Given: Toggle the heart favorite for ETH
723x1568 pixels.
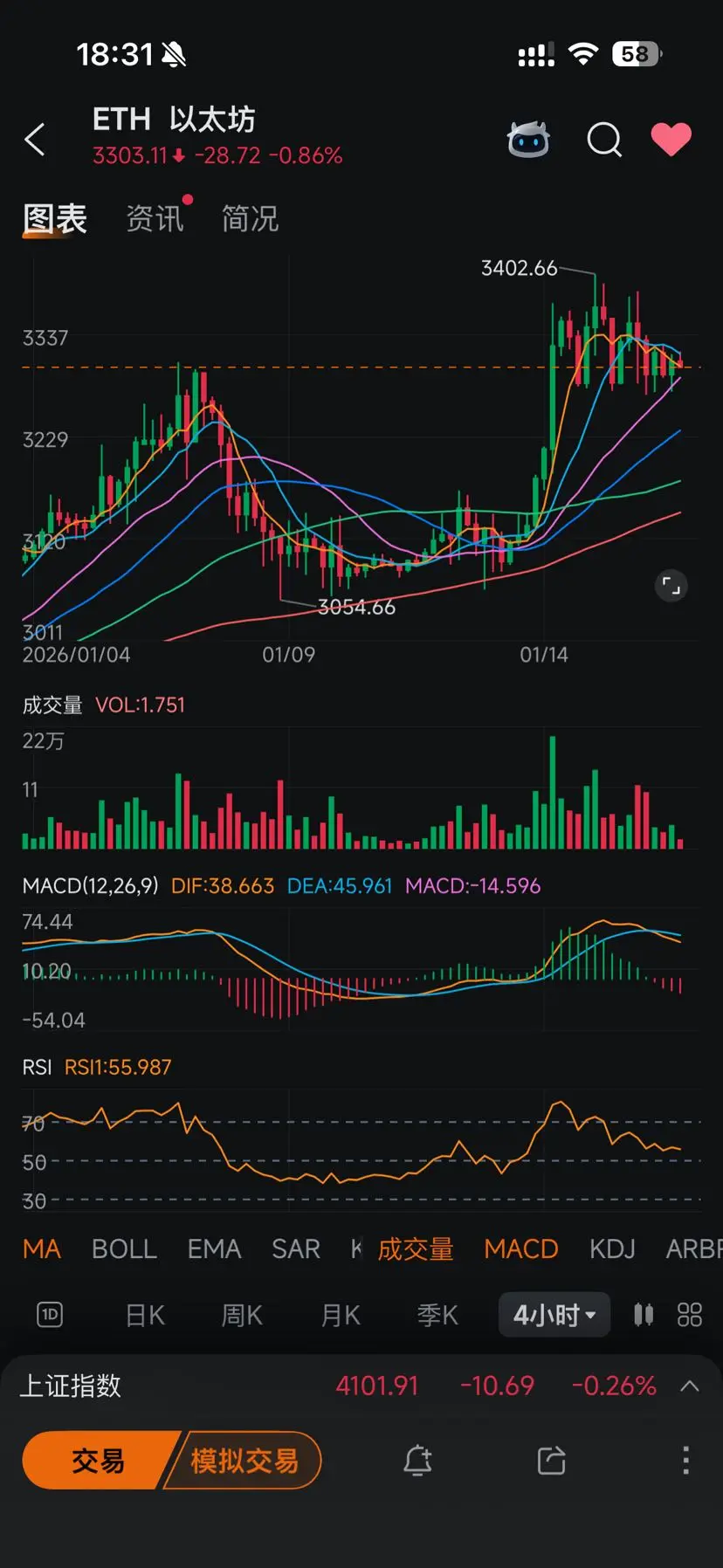Looking at the screenshot, I should pyautogui.click(x=671, y=140).
